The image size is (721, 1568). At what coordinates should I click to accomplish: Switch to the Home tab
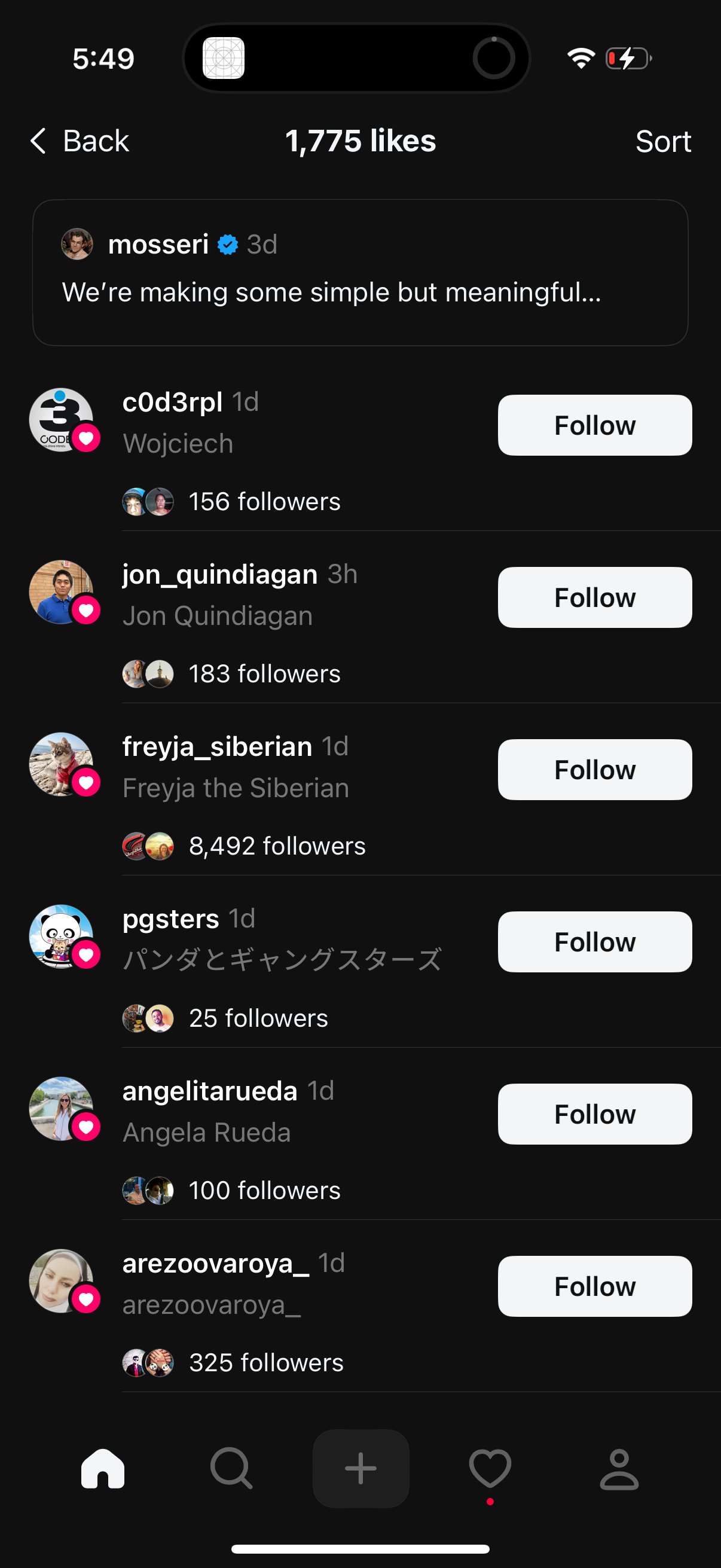[x=103, y=1469]
